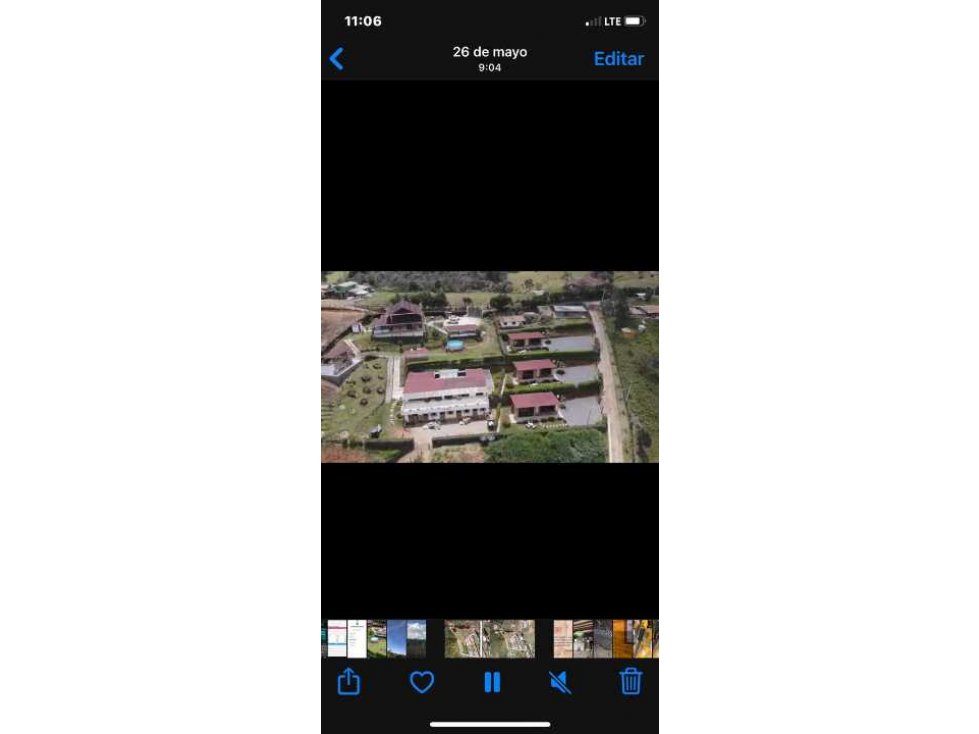
Task: Tap Editar to edit the video
Action: 618,59
